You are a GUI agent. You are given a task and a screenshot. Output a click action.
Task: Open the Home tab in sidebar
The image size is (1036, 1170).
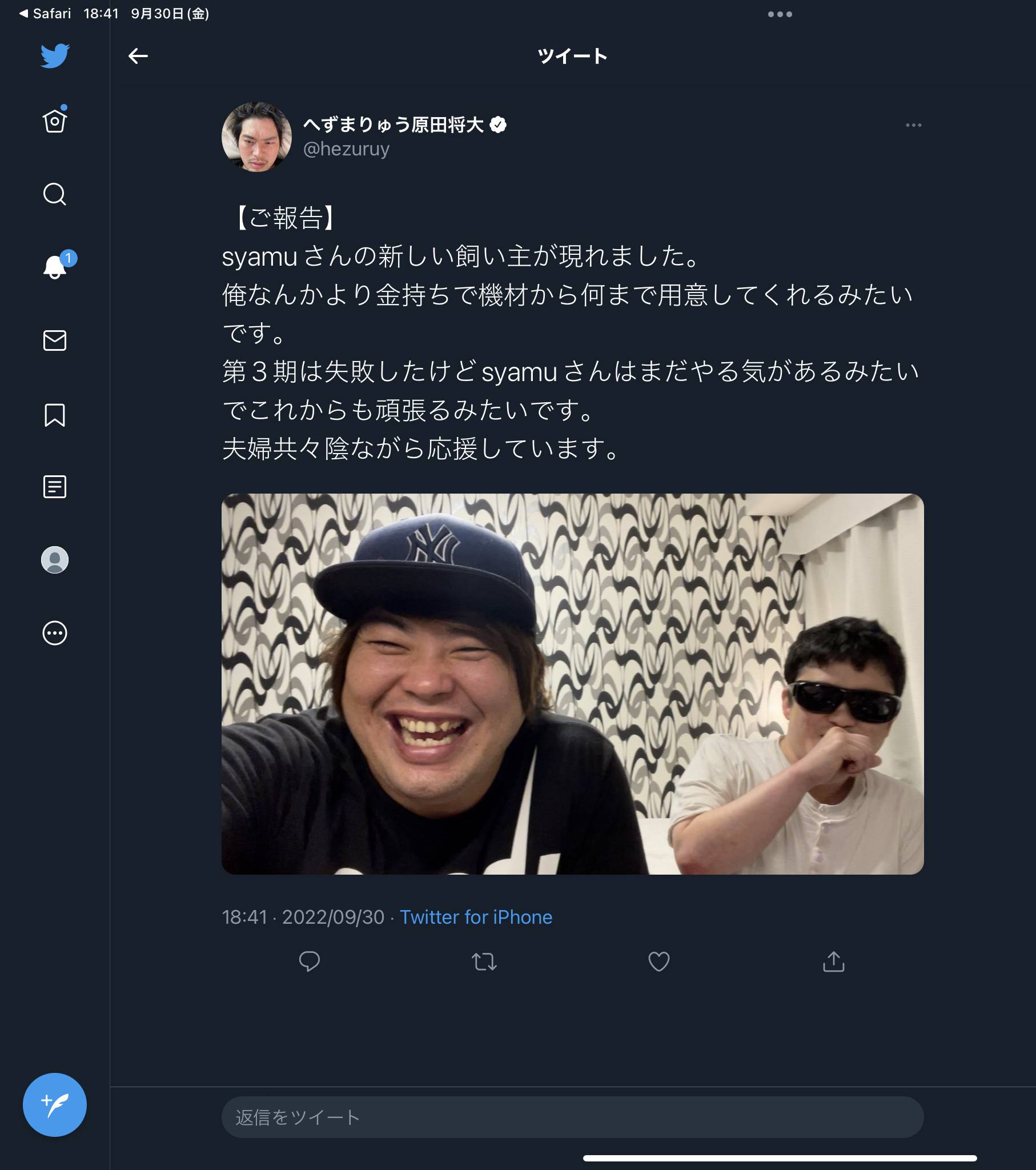pyautogui.click(x=55, y=121)
